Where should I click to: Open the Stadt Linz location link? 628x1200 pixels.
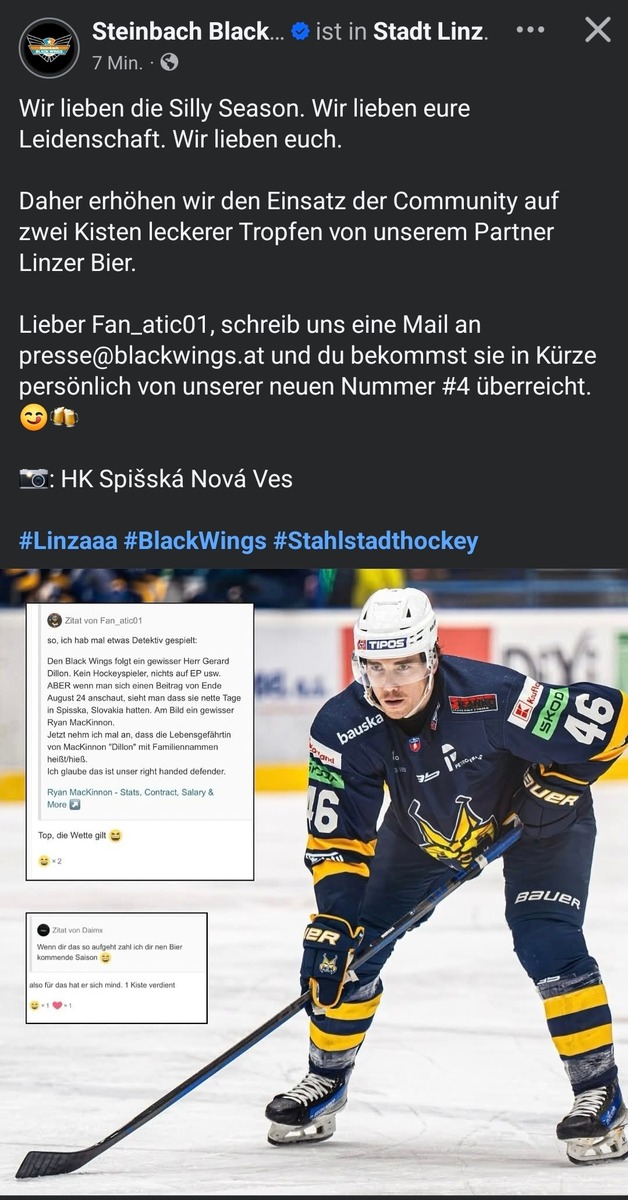(x=430, y=32)
